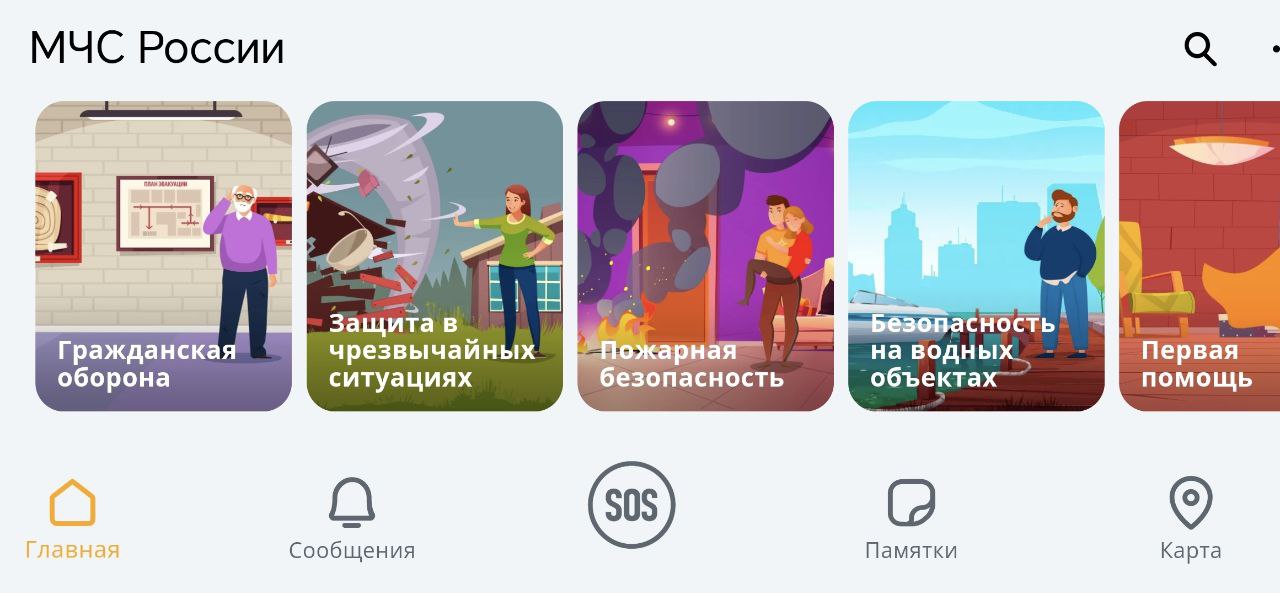Switch to the Главная tab
The width and height of the screenshot is (1280, 593).
72,518
